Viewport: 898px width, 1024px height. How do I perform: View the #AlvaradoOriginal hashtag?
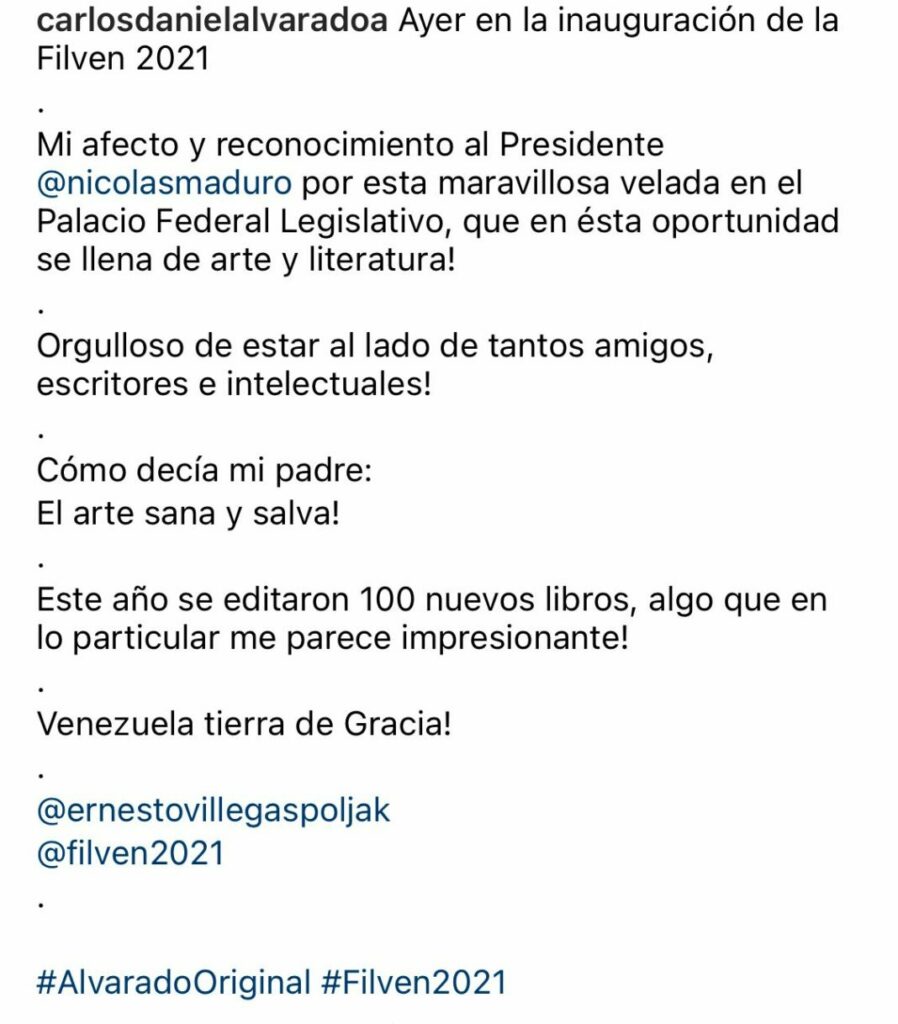[173, 981]
